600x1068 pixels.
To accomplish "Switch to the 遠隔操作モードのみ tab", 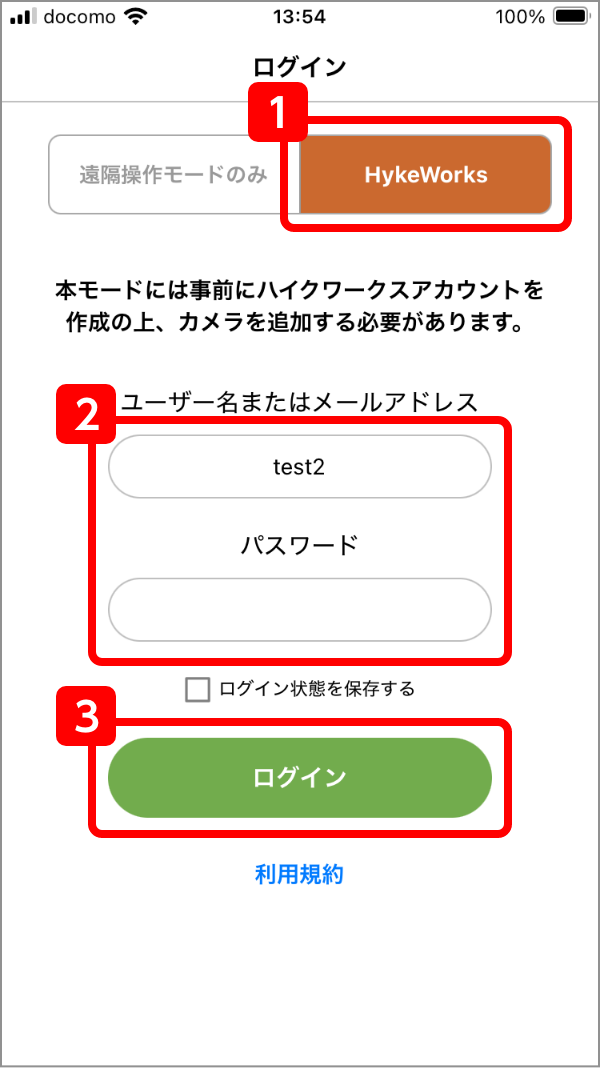I will [173, 175].
